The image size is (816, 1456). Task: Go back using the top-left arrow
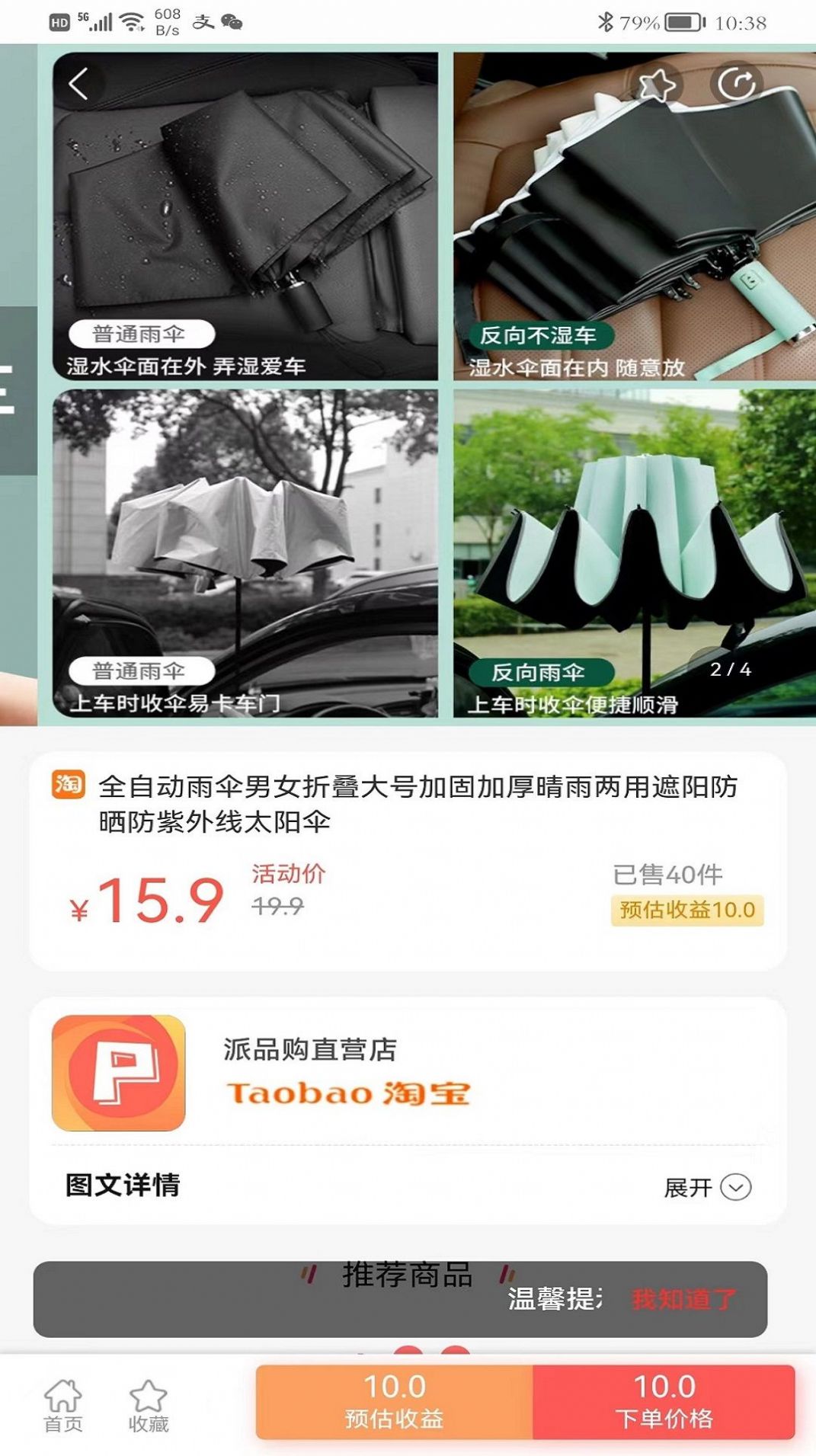tap(78, 84)
